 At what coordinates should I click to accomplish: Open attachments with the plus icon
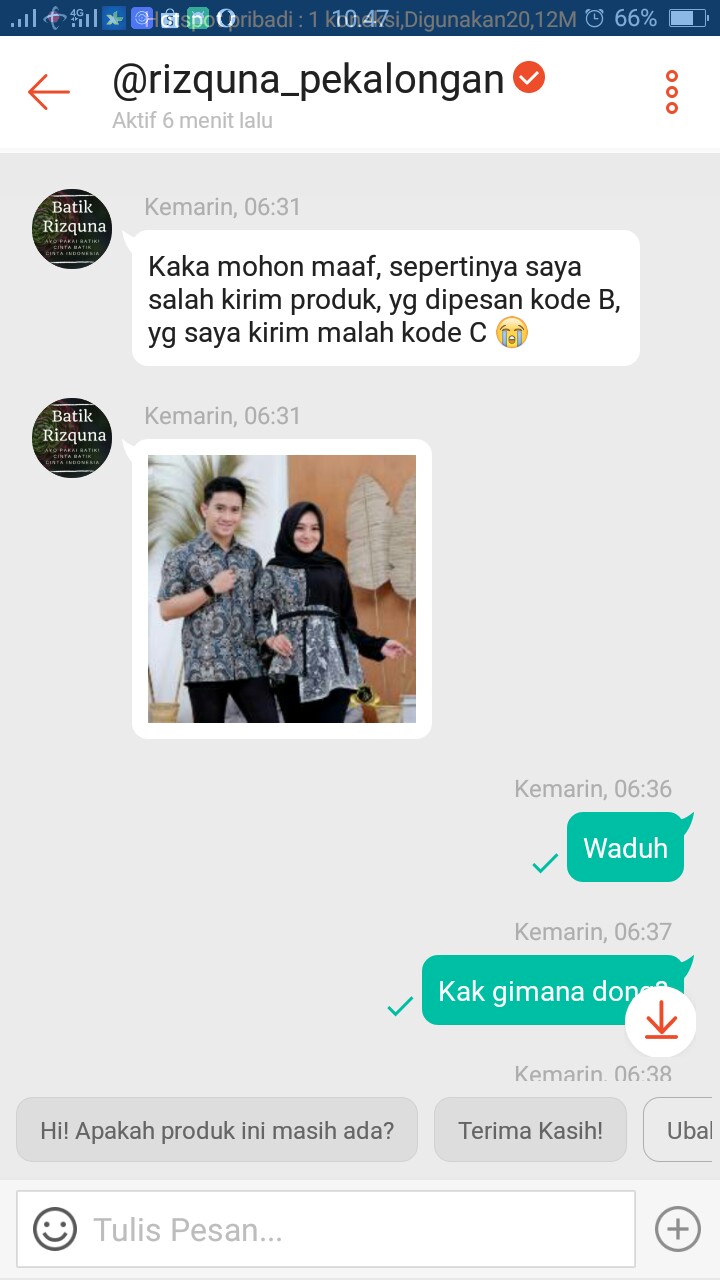tap(676, 1228)
